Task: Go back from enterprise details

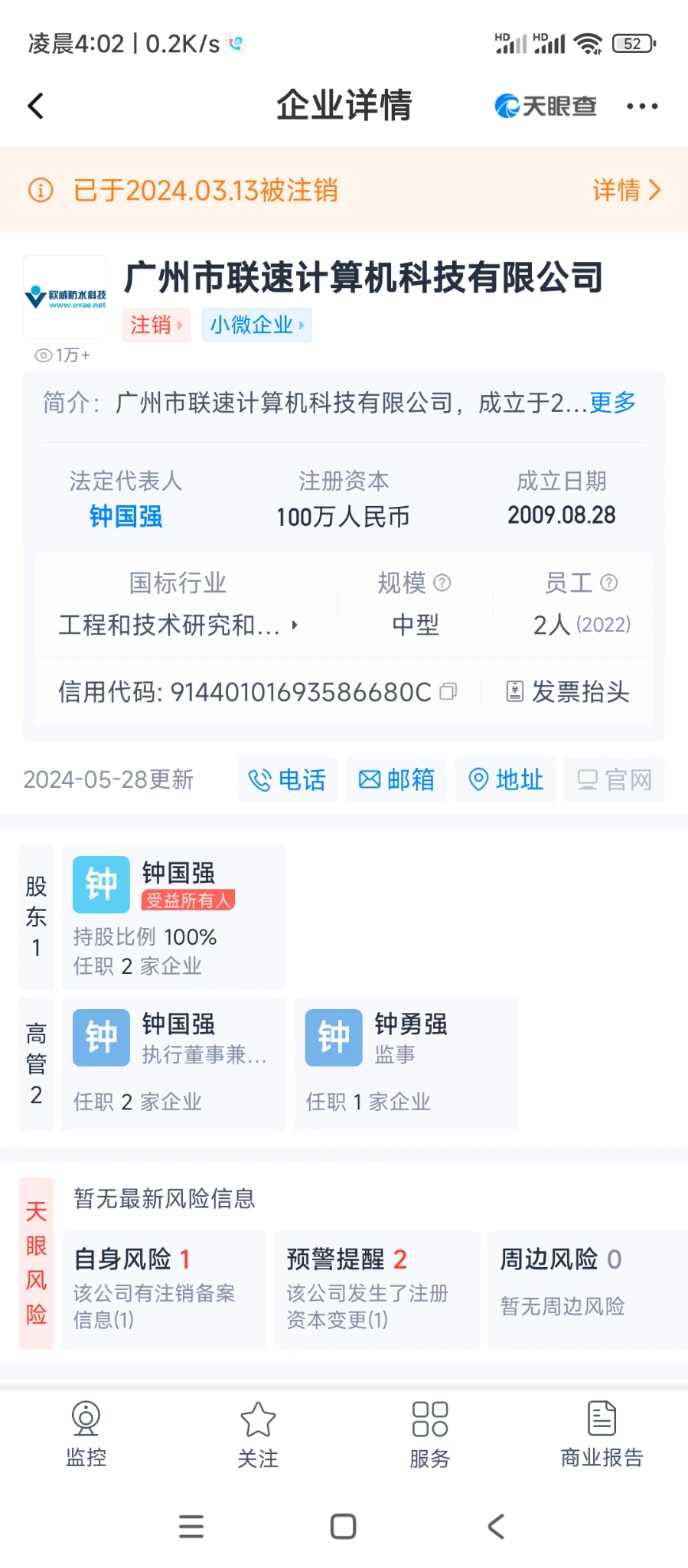Action: pos(36,106)
